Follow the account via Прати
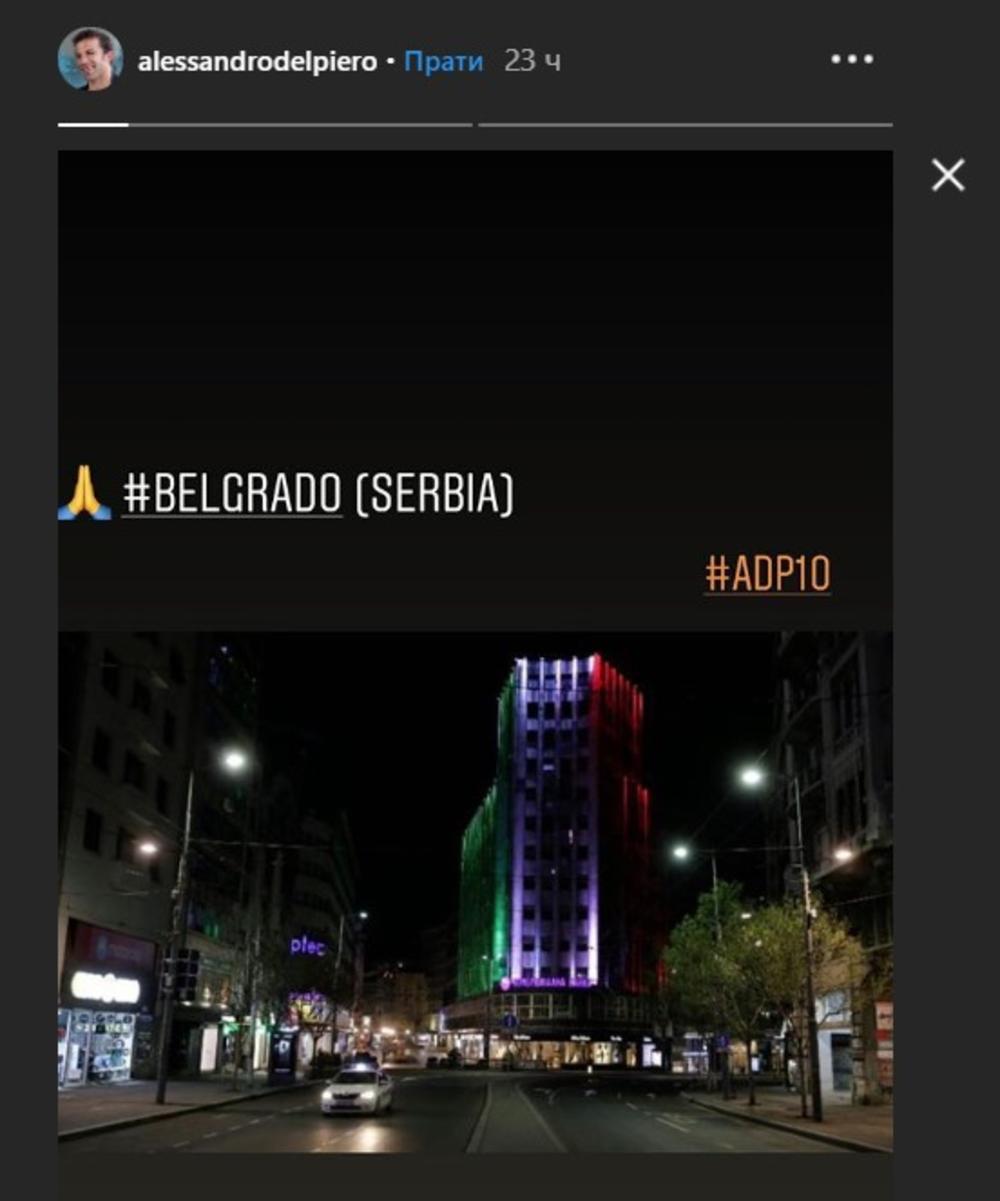 [x=443, y=62]
